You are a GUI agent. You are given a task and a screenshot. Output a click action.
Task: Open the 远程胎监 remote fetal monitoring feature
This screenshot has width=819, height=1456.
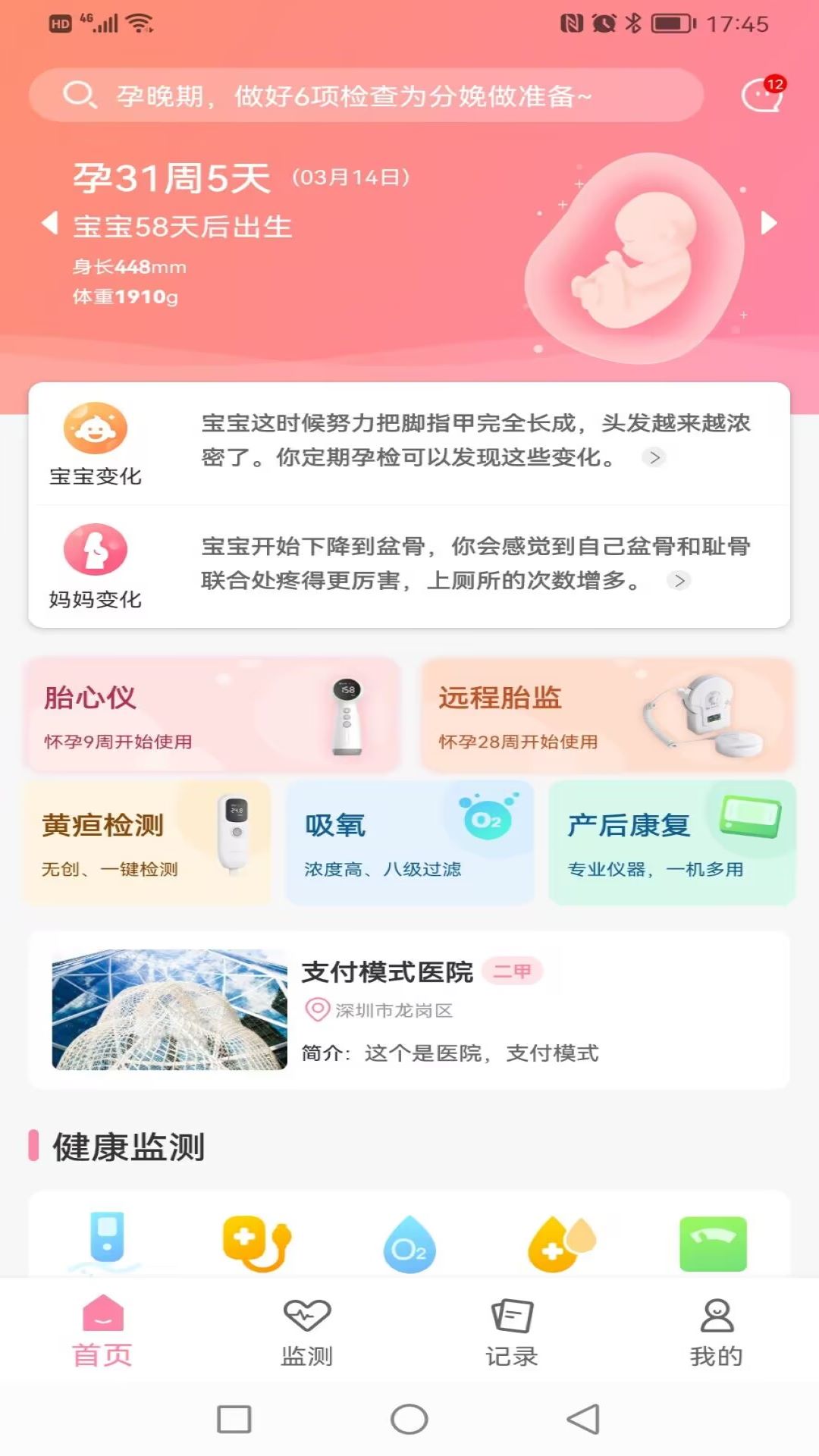(607, 715)
